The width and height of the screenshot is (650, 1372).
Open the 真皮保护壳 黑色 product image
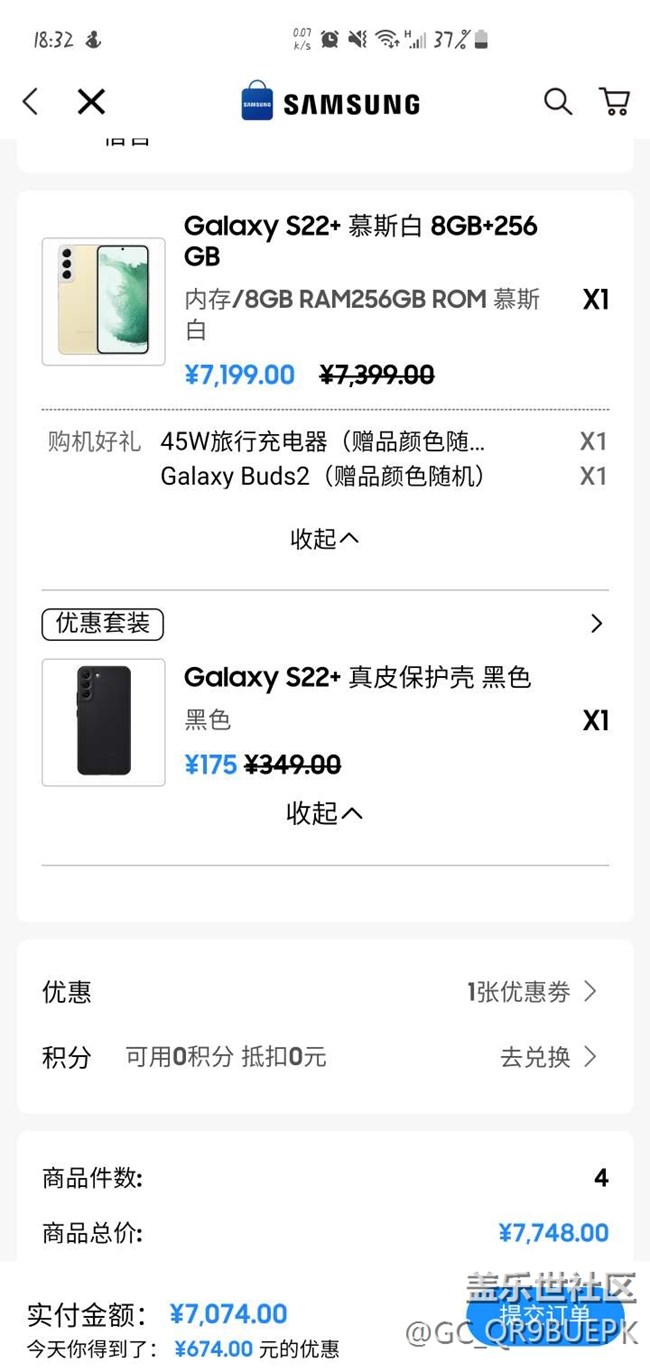(x=103, y=722)
